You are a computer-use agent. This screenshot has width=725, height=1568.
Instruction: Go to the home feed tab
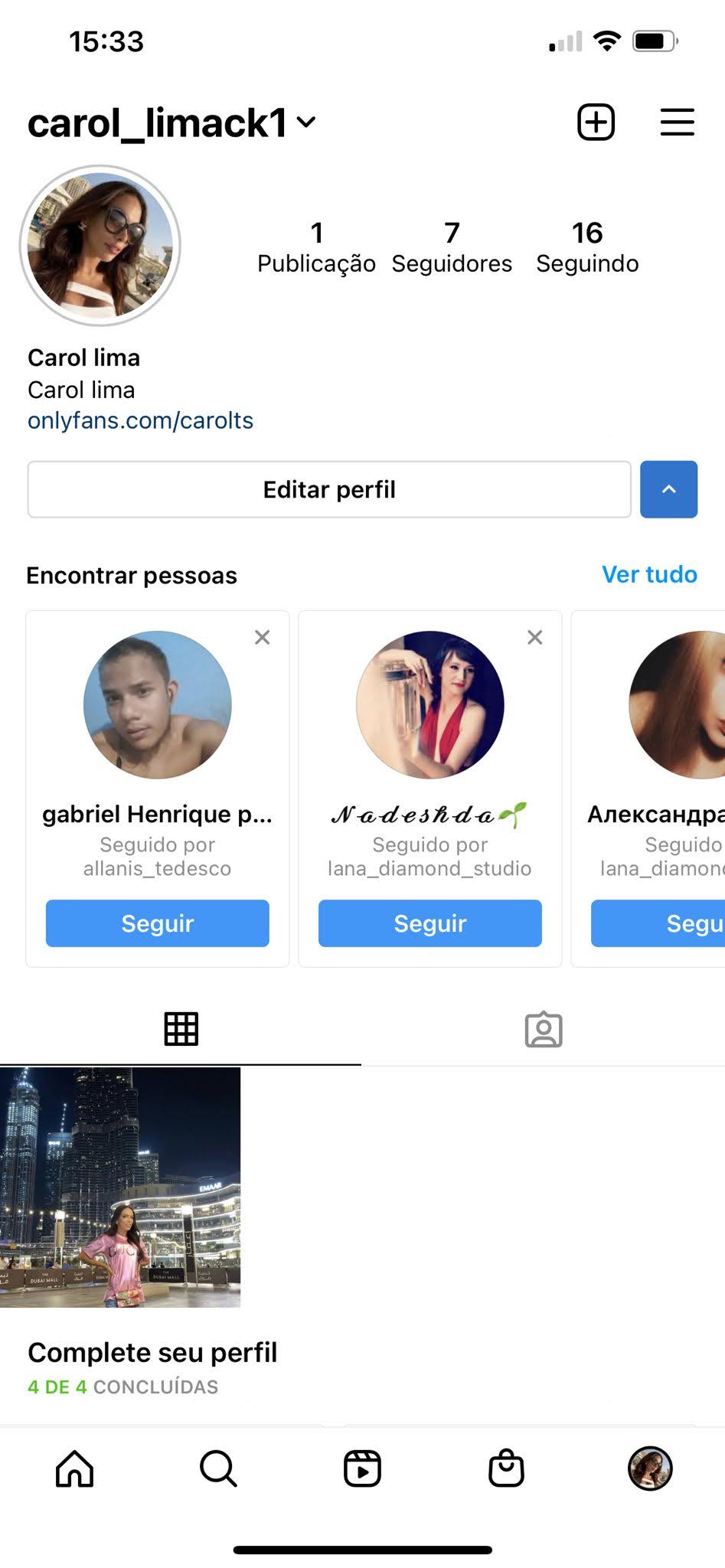tap(74, 1468)
